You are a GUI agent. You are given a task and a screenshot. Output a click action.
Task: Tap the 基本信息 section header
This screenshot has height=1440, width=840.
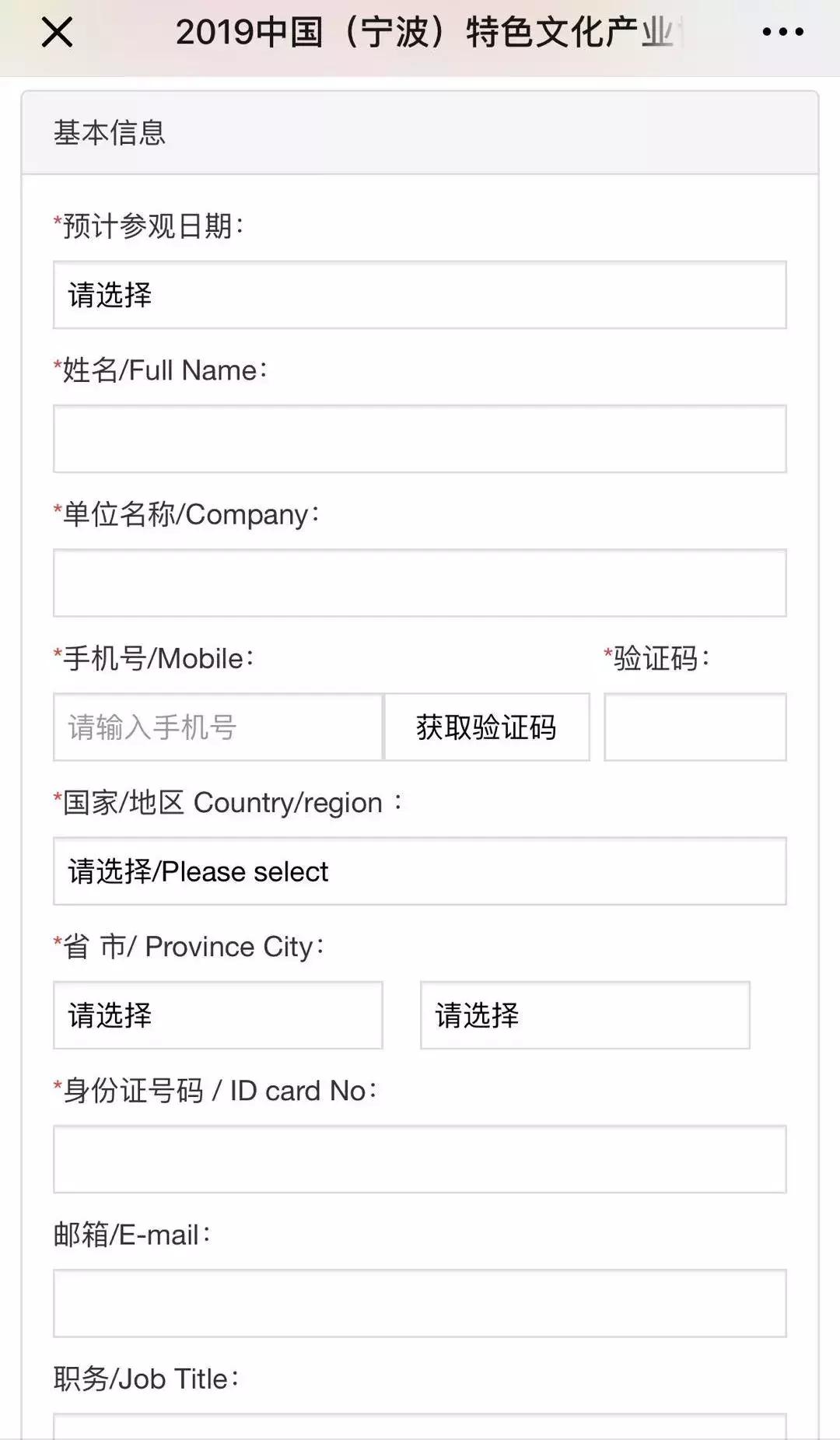click(107, 134)
